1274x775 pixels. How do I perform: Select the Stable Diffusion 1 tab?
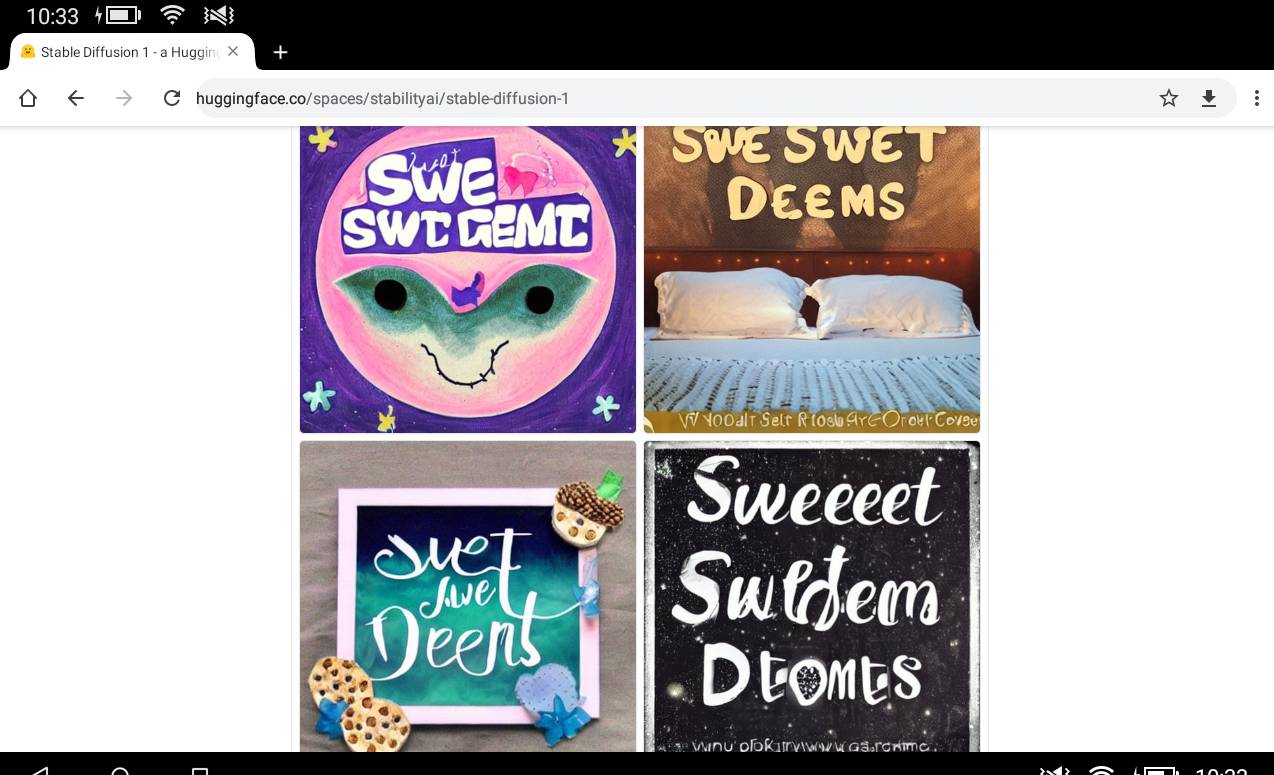[x=120, y=52]
